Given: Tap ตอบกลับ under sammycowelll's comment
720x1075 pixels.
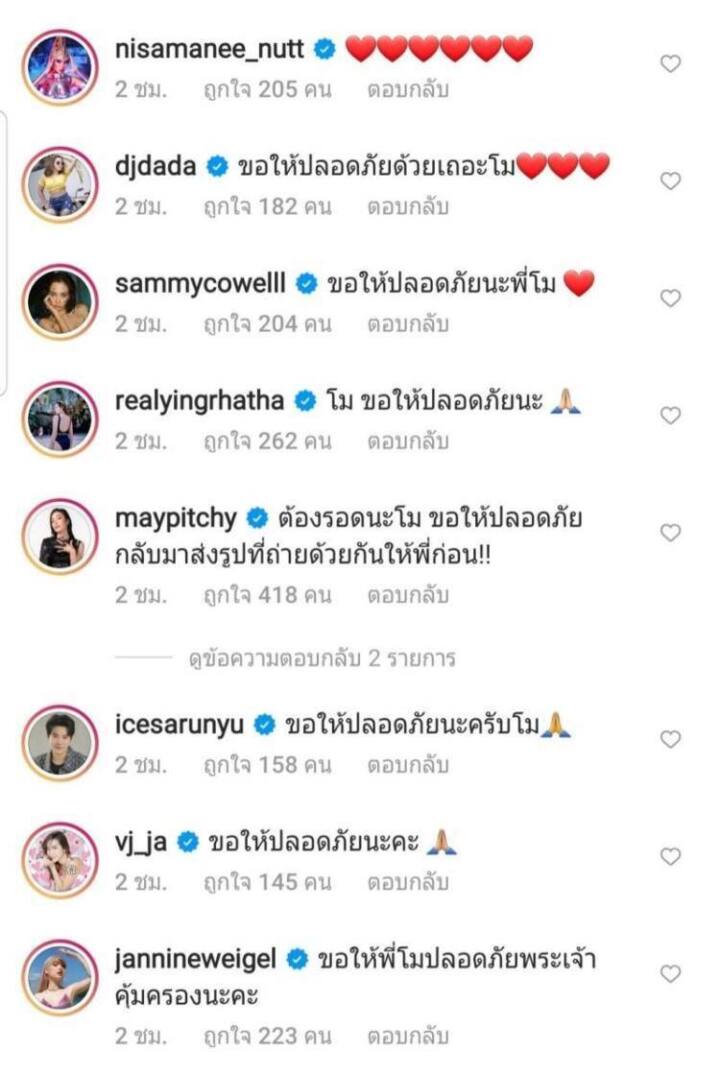Looking at the screenshot, I should pos(407,324).
